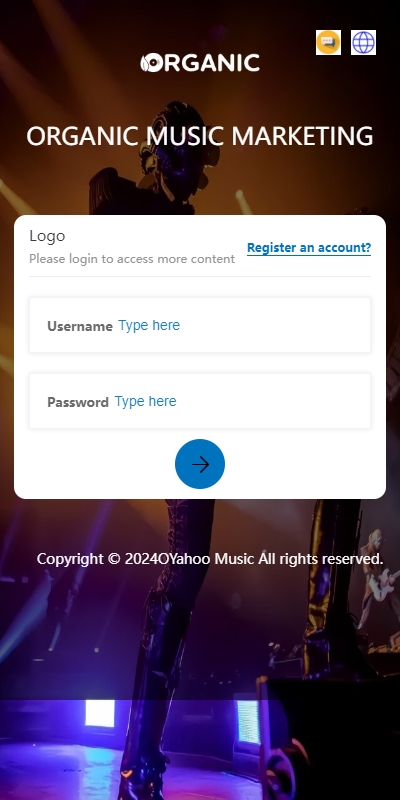Focus the Password field
This screenshot has width=400, height=800.
pos(200,401)
